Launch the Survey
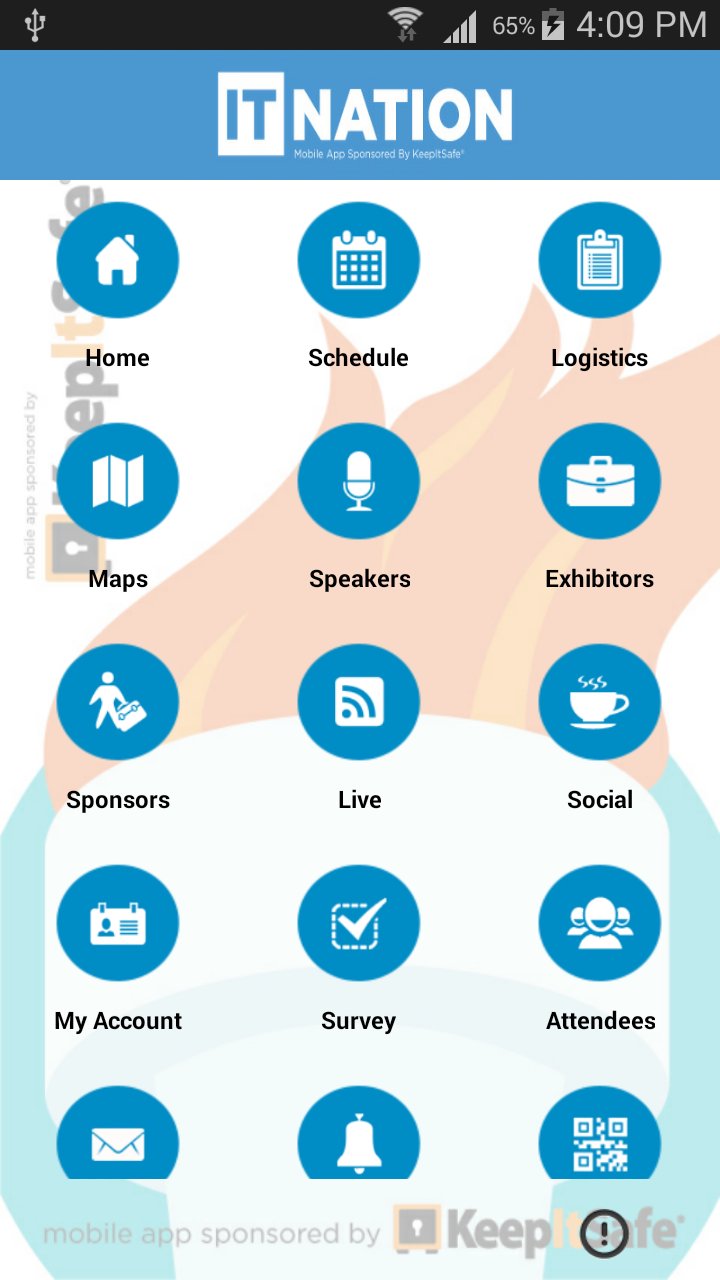Viewport: 720px width, 1280px height. click(x=359, y=923)
